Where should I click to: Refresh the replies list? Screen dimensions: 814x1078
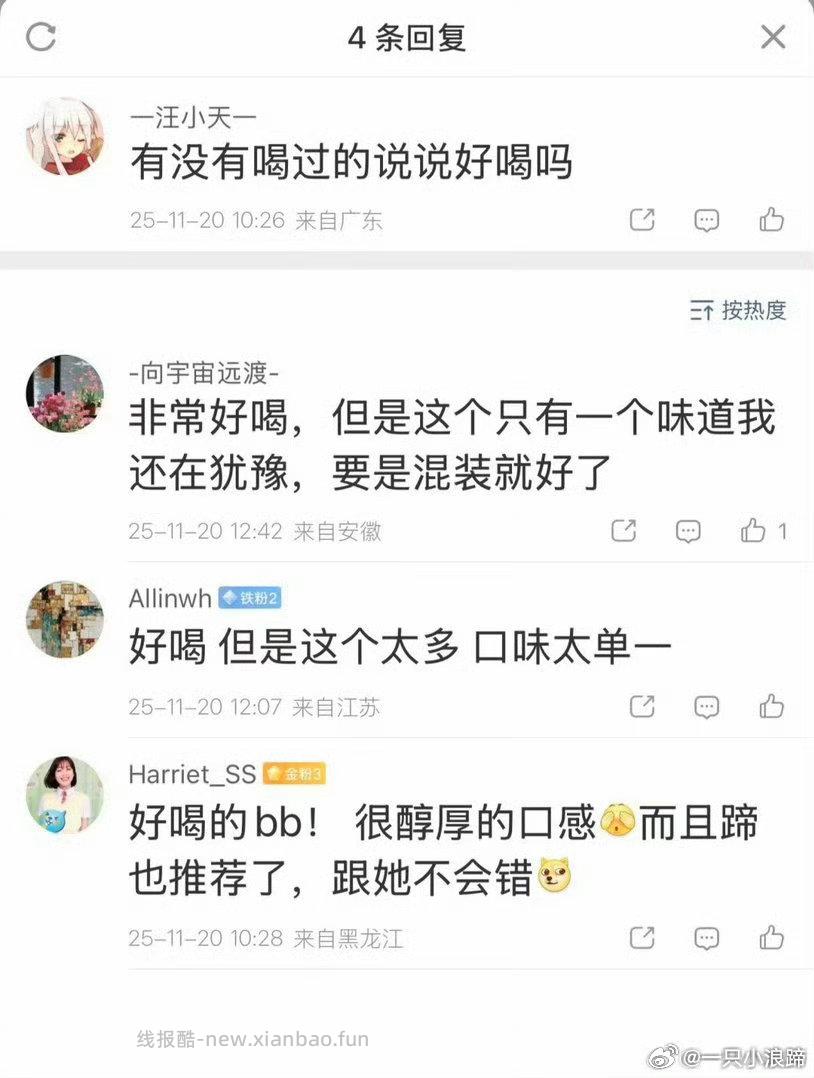click(x=41, y=38)
